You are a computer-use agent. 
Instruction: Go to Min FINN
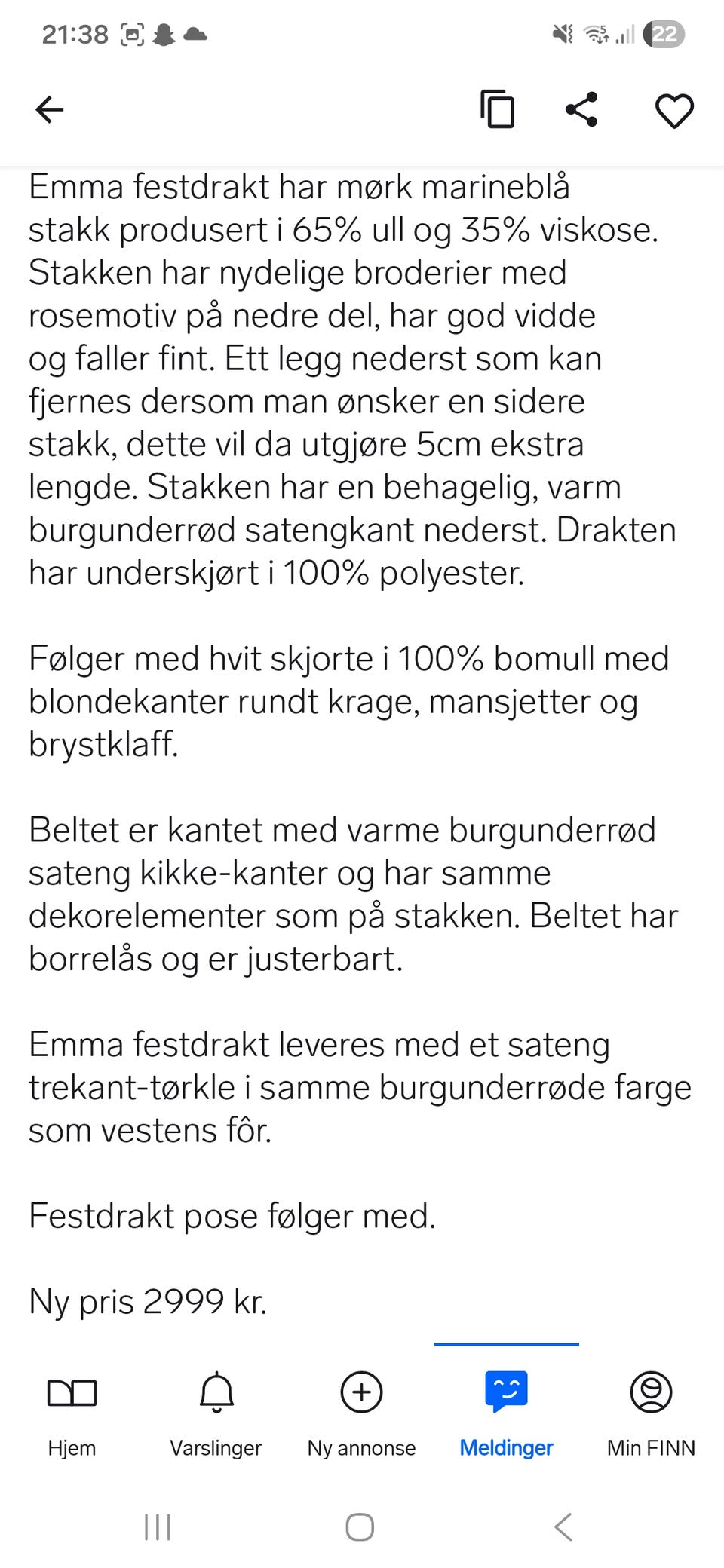click(x=652, y=1415)
